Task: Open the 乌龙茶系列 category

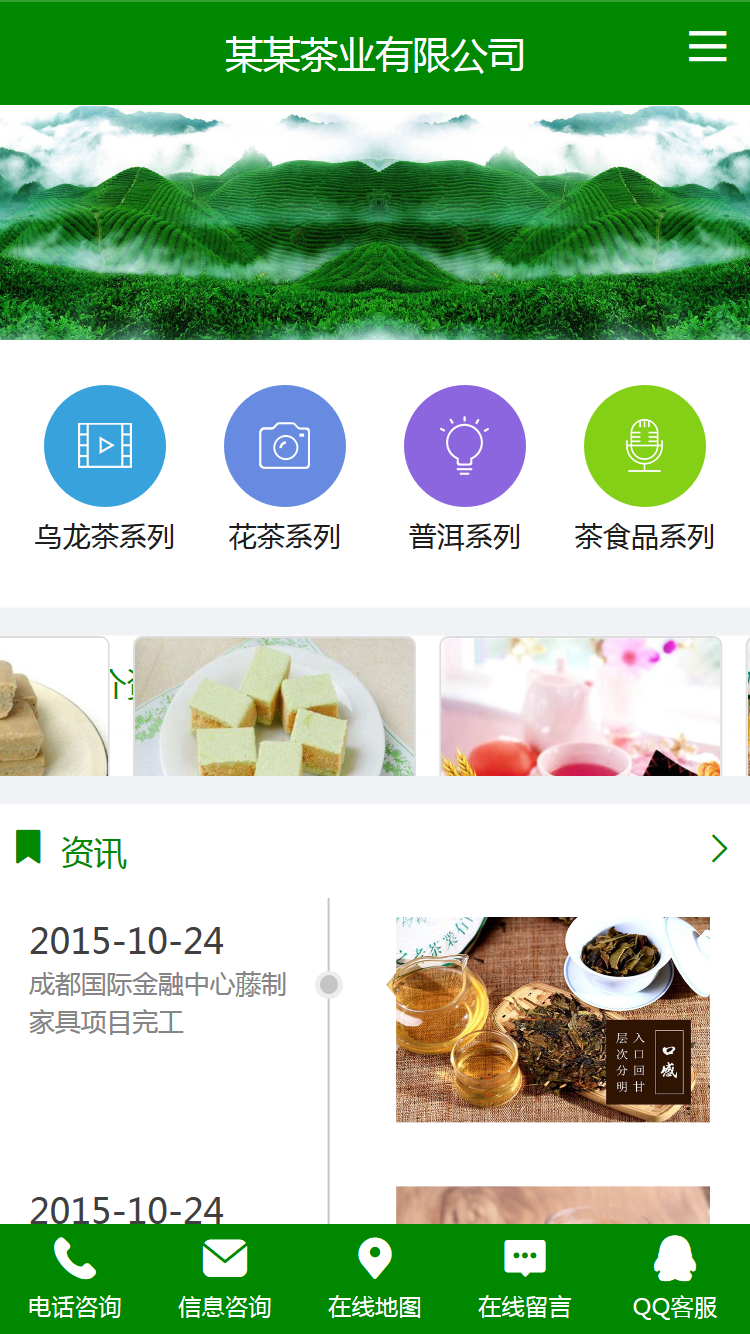Action: coord(105,446)
